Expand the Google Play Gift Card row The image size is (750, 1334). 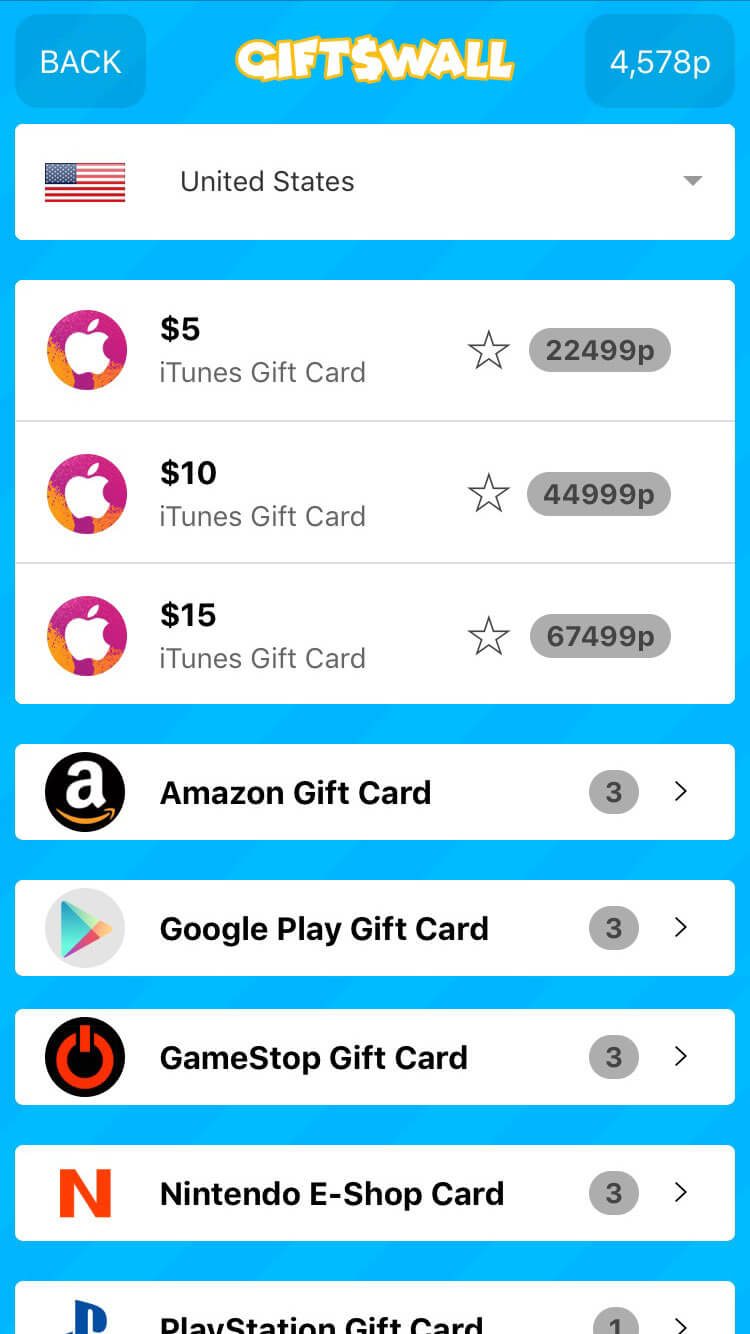pyautogui.click(x=375, y=928)
